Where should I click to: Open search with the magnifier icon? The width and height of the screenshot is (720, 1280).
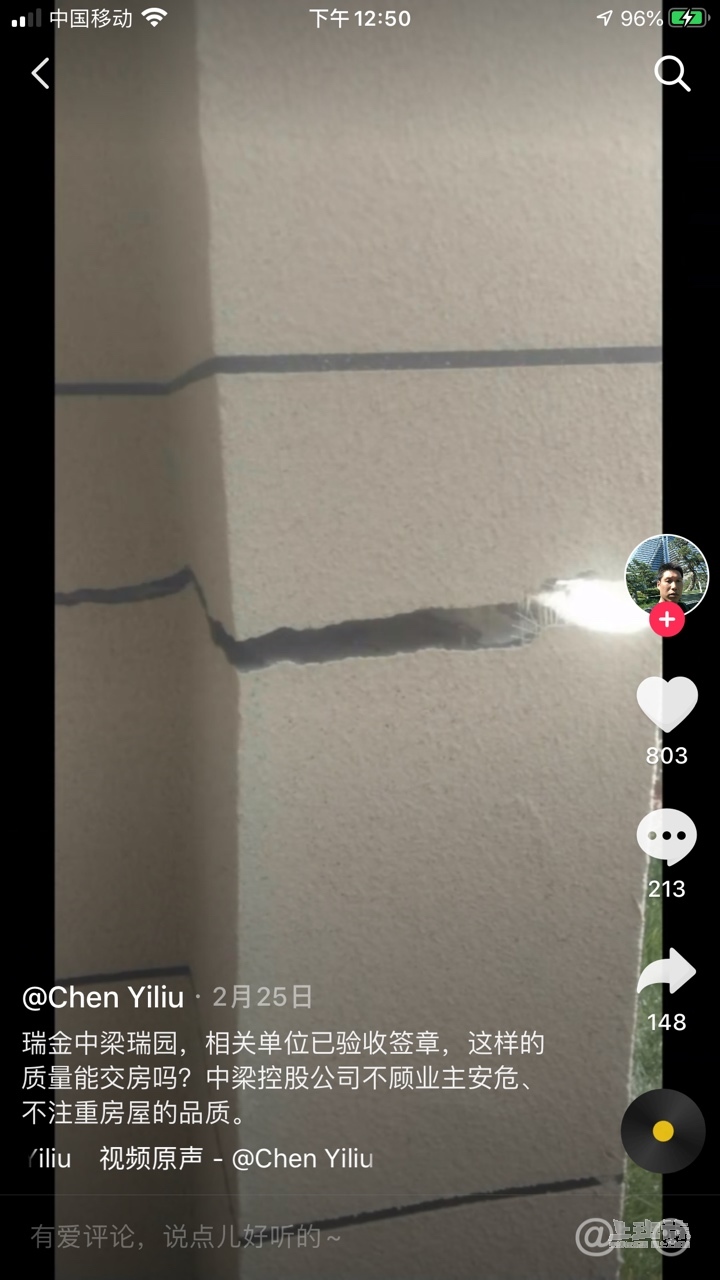click(x=672, y=73)
